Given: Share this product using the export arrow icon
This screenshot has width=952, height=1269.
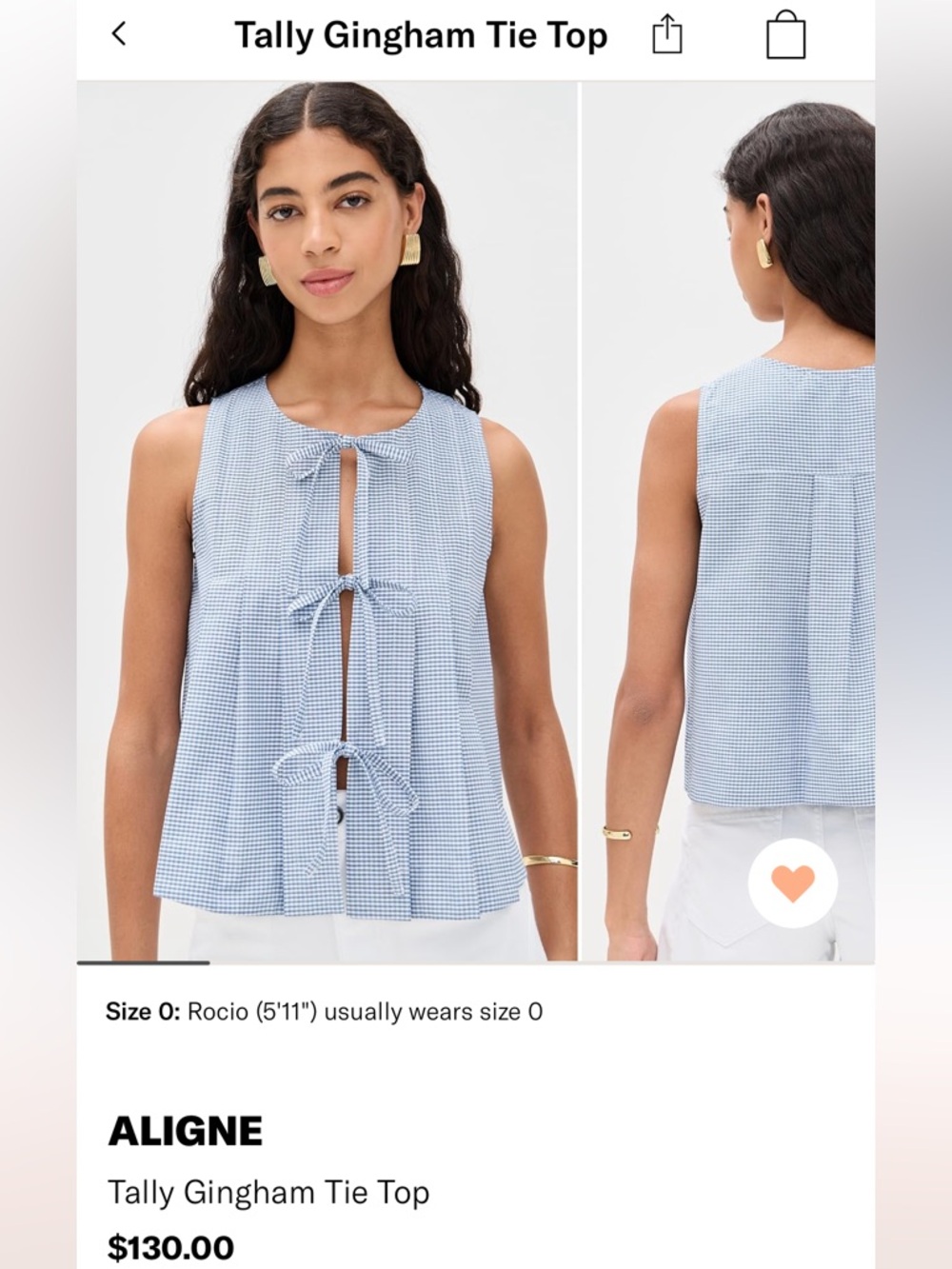Looking at the screenshot, I should pyautogui.click(x=669, y=35).
